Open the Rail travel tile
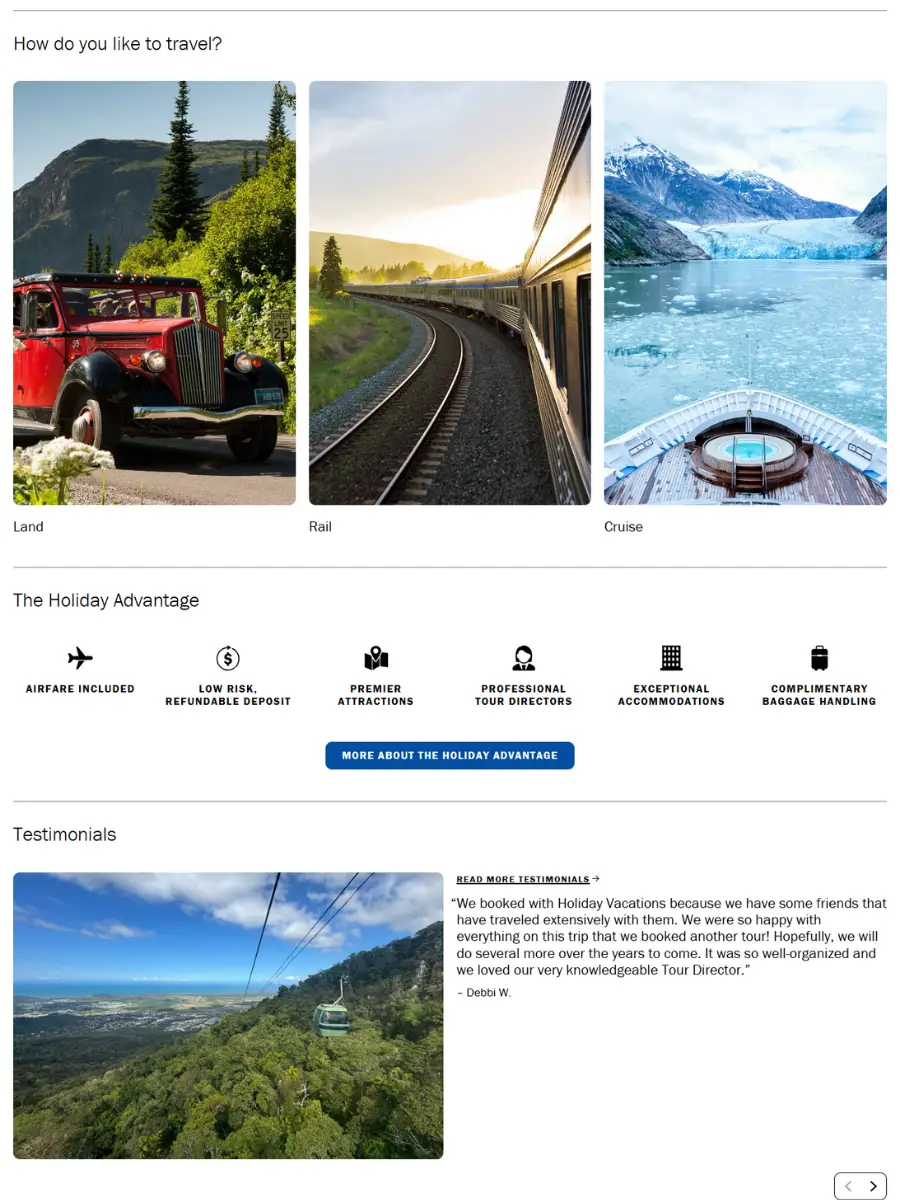The image size is (900, 1200). 449,293
